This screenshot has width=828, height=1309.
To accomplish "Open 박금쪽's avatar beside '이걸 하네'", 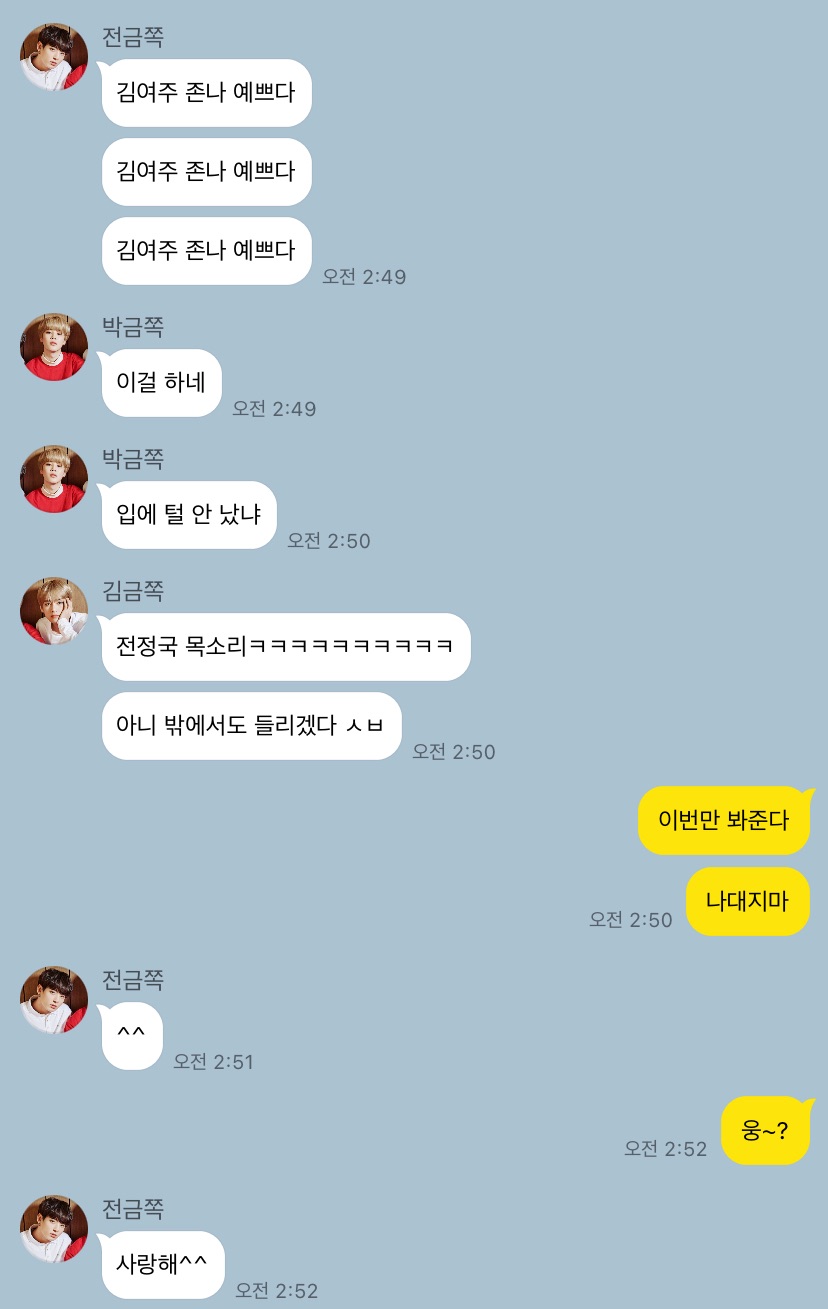I will point(54,347).
